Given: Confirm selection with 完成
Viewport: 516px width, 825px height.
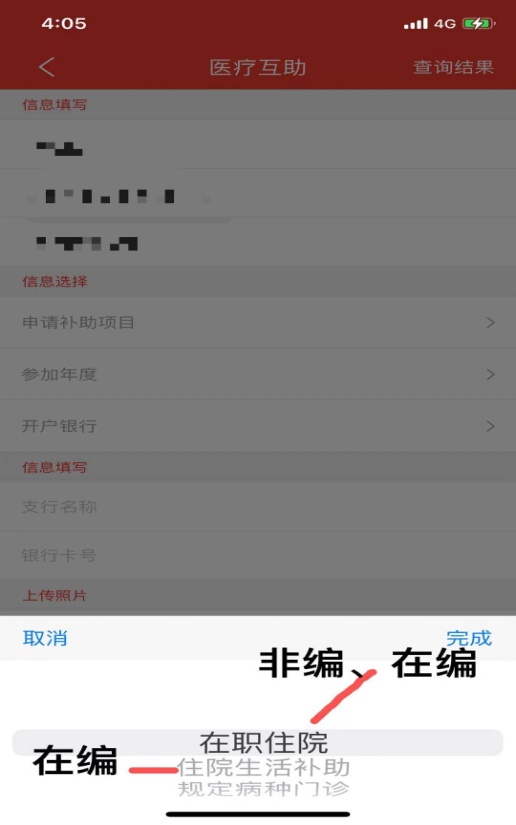Looking at the screenshot, I should (x=469, y=638).
